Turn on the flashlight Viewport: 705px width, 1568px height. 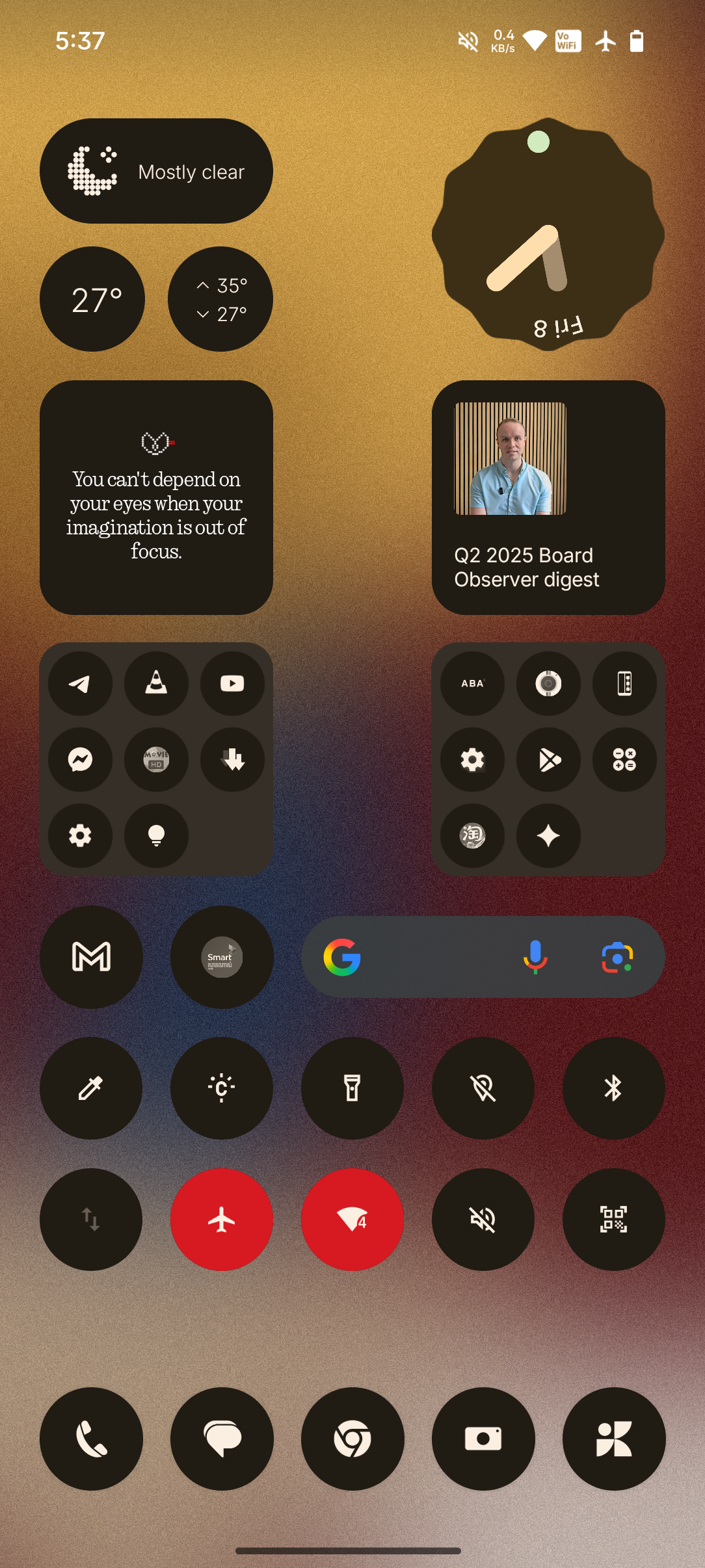pos(352,1088)
